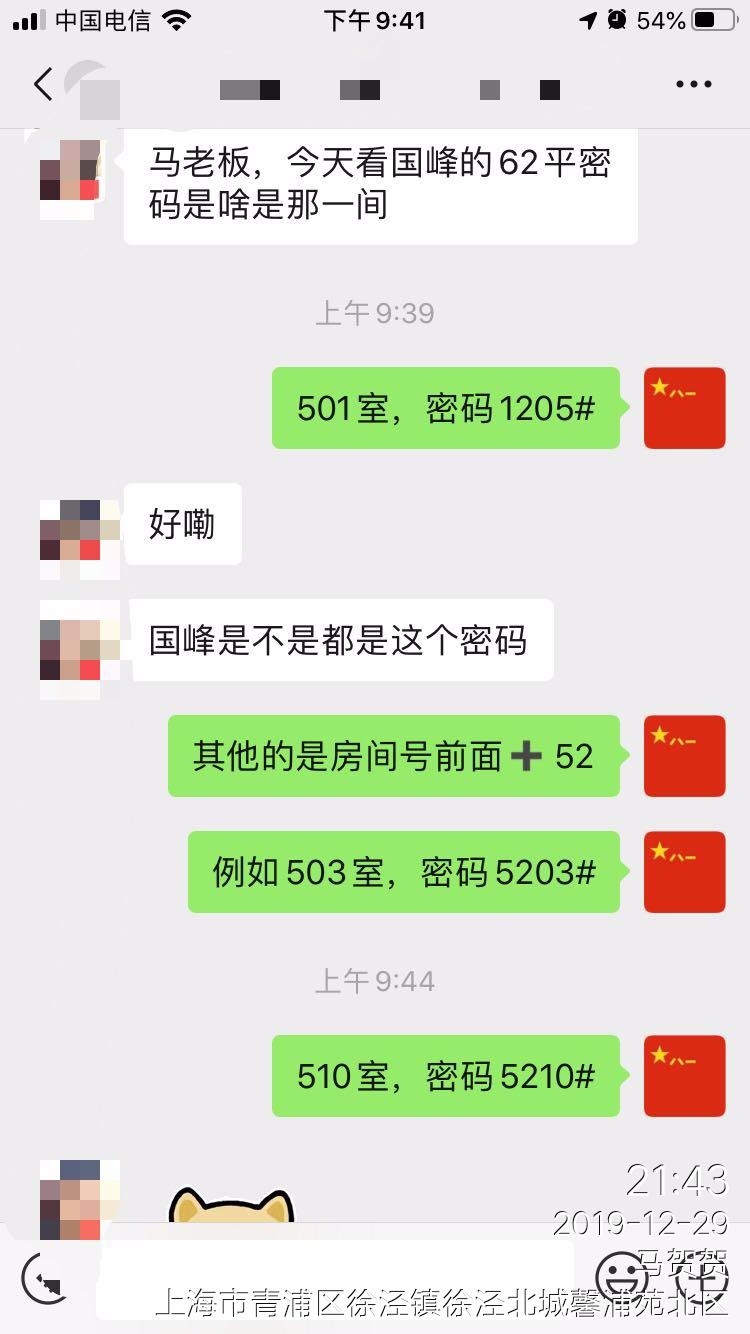This screenshot has height=1334, width=750.
Task: Open avatar beside 国峰是不是都是这个密码 message
Action: [x=79, y=648]
